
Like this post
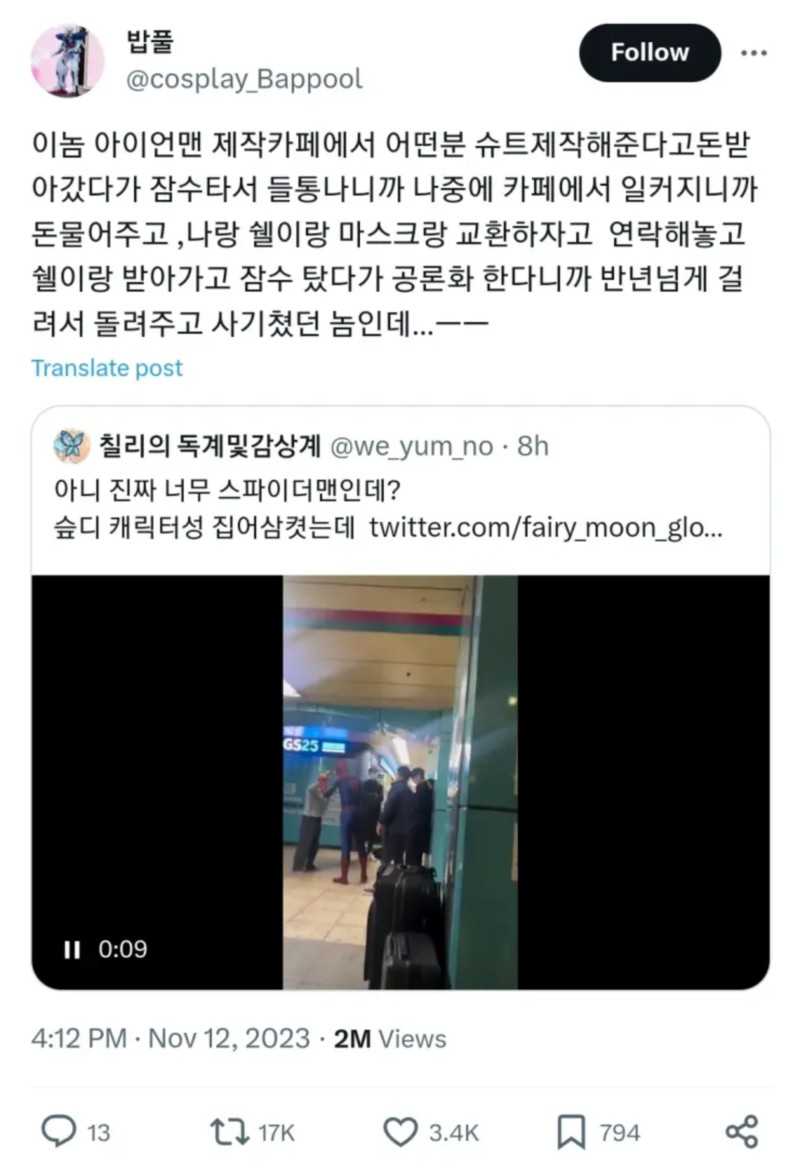click(401, 1131)
